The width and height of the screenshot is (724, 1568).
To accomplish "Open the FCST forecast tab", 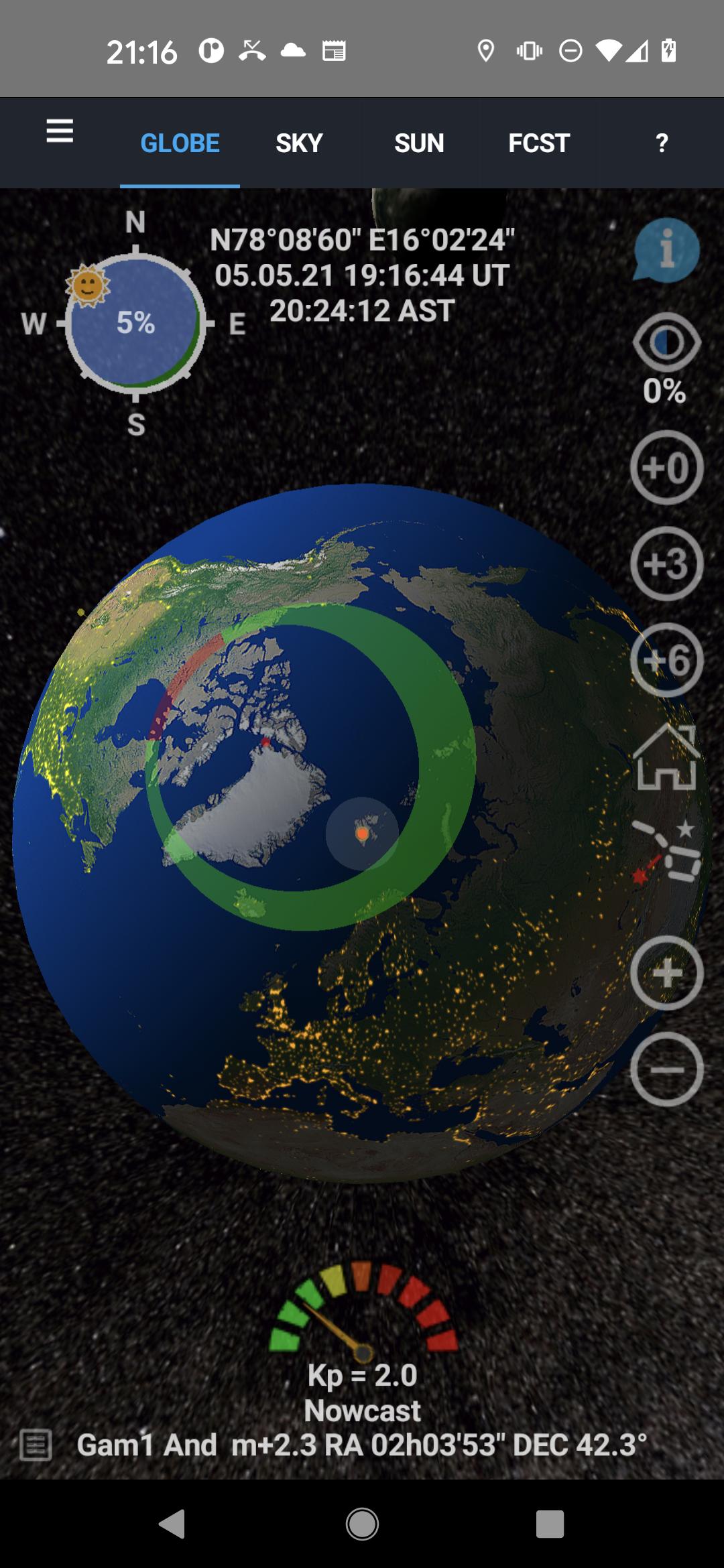I will point(539,143).
